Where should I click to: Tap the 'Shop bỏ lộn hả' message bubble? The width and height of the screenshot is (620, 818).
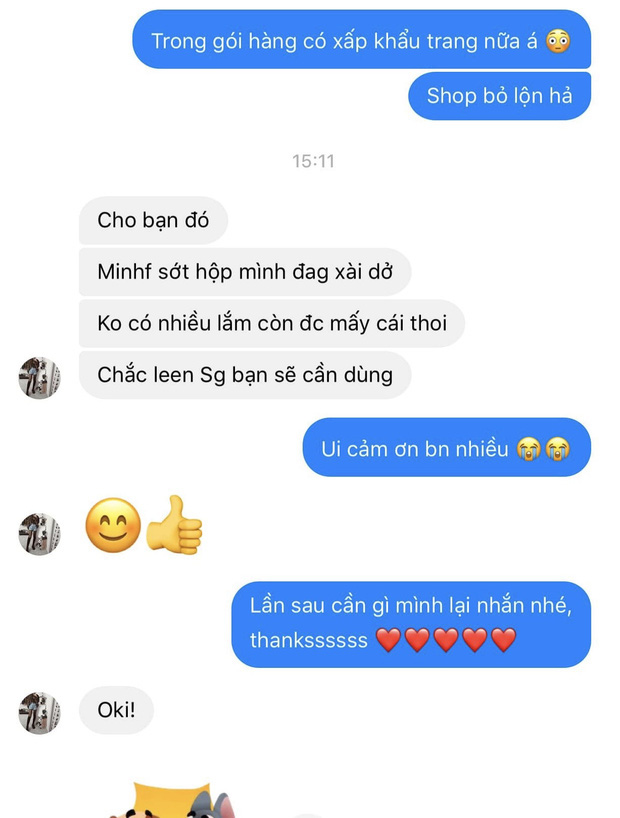coord(499,96)
